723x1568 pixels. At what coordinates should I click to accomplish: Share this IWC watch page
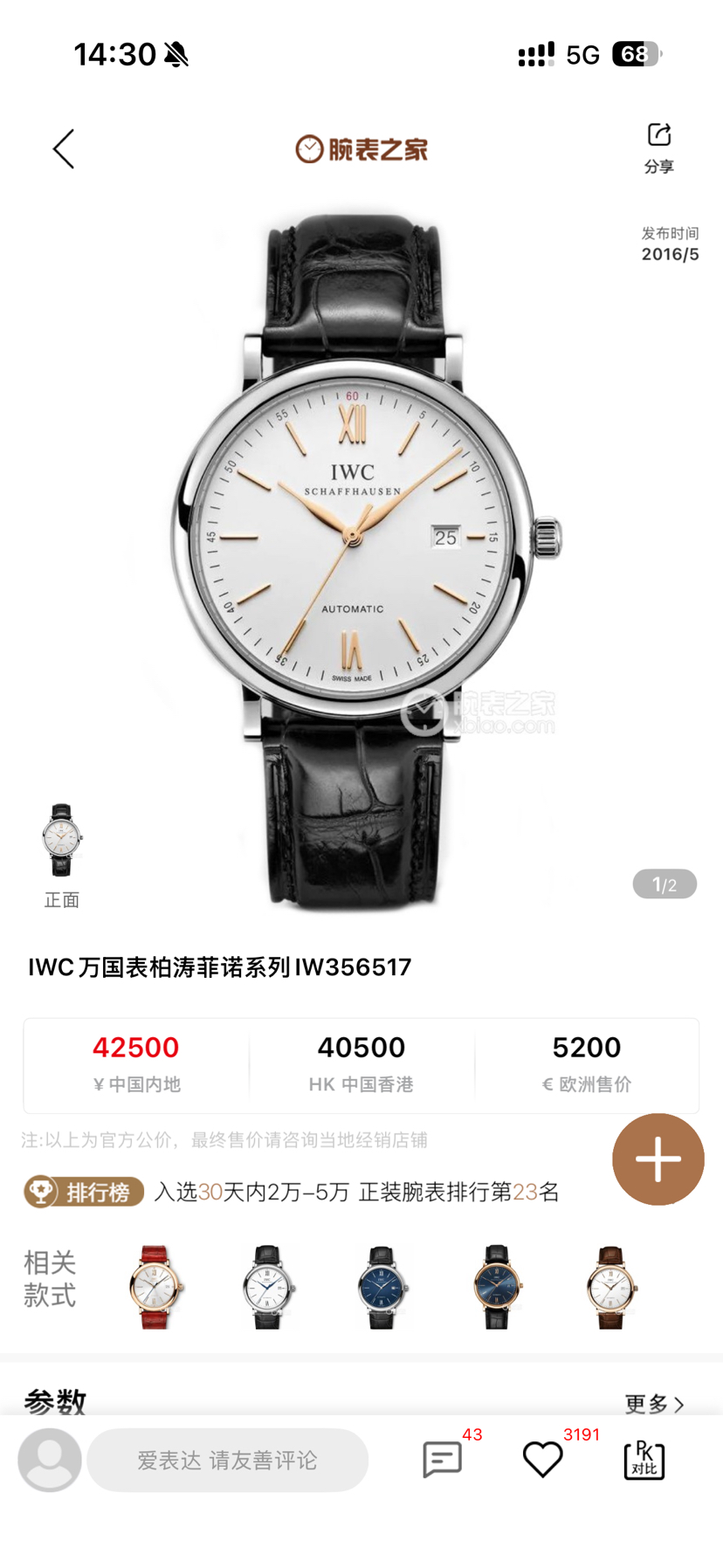tap(659, 147)
